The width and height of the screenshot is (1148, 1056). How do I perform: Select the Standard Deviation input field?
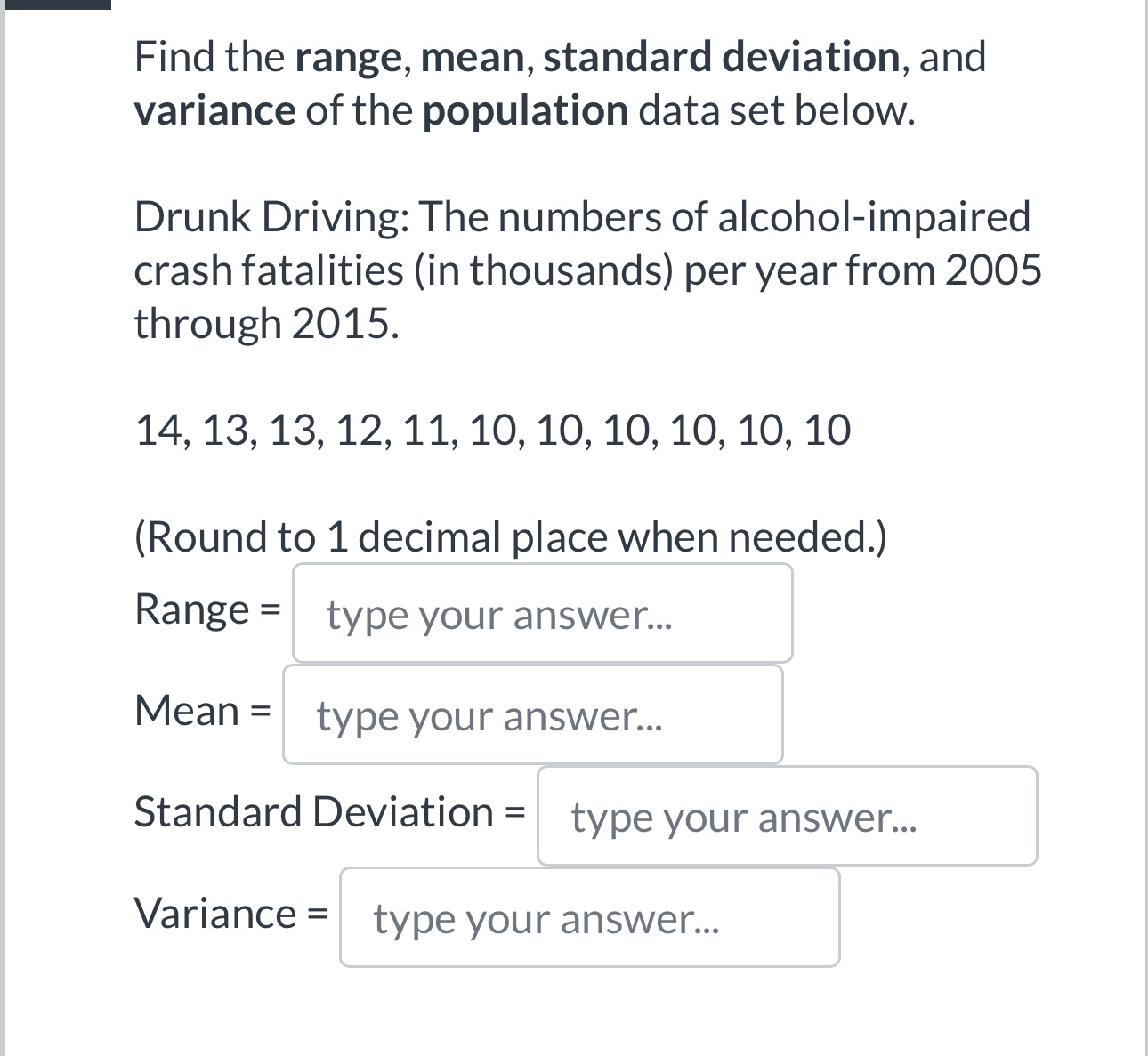pyautogui.click(x=787, y=817)
